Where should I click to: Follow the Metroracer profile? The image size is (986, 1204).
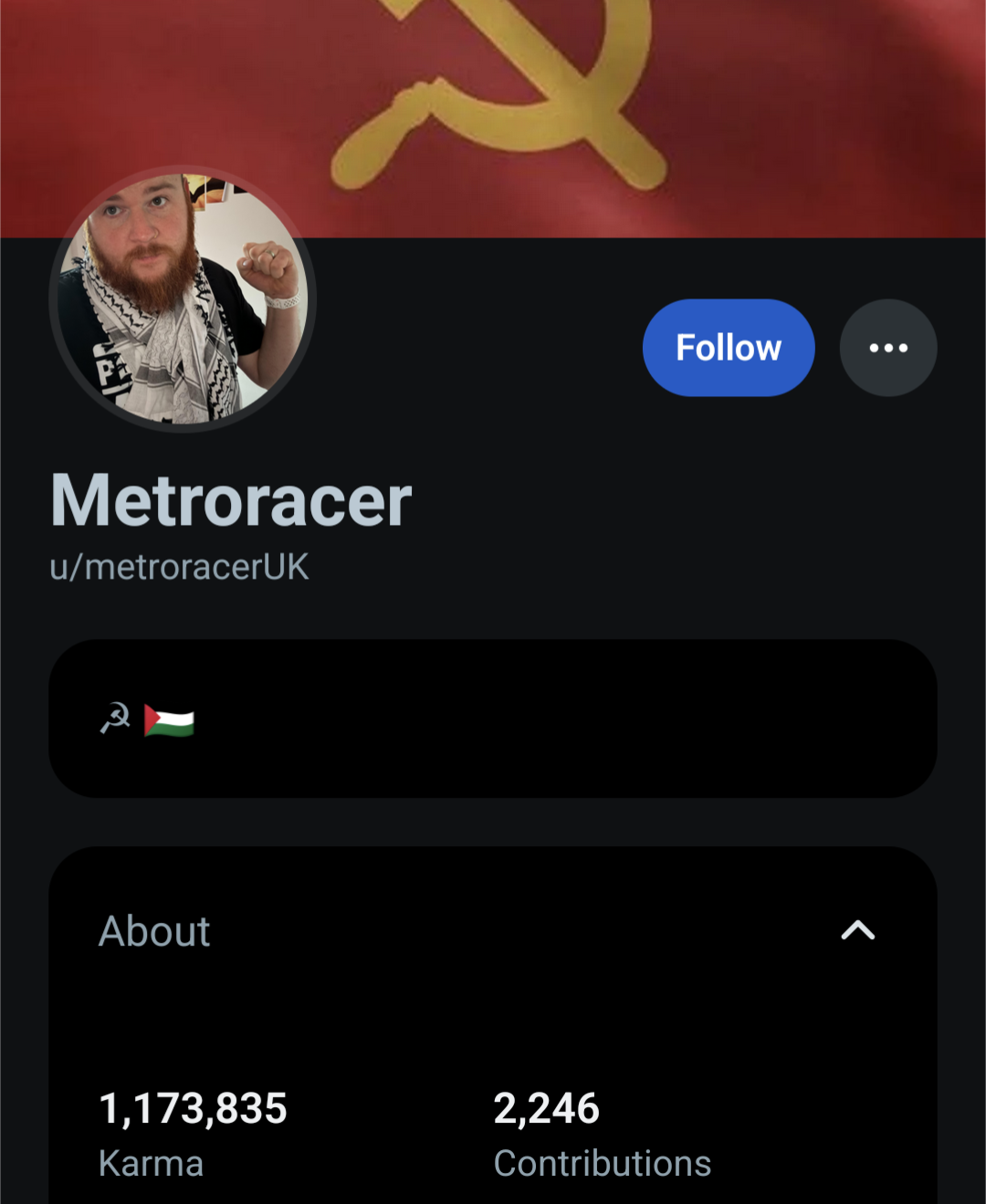click(728, 348)
